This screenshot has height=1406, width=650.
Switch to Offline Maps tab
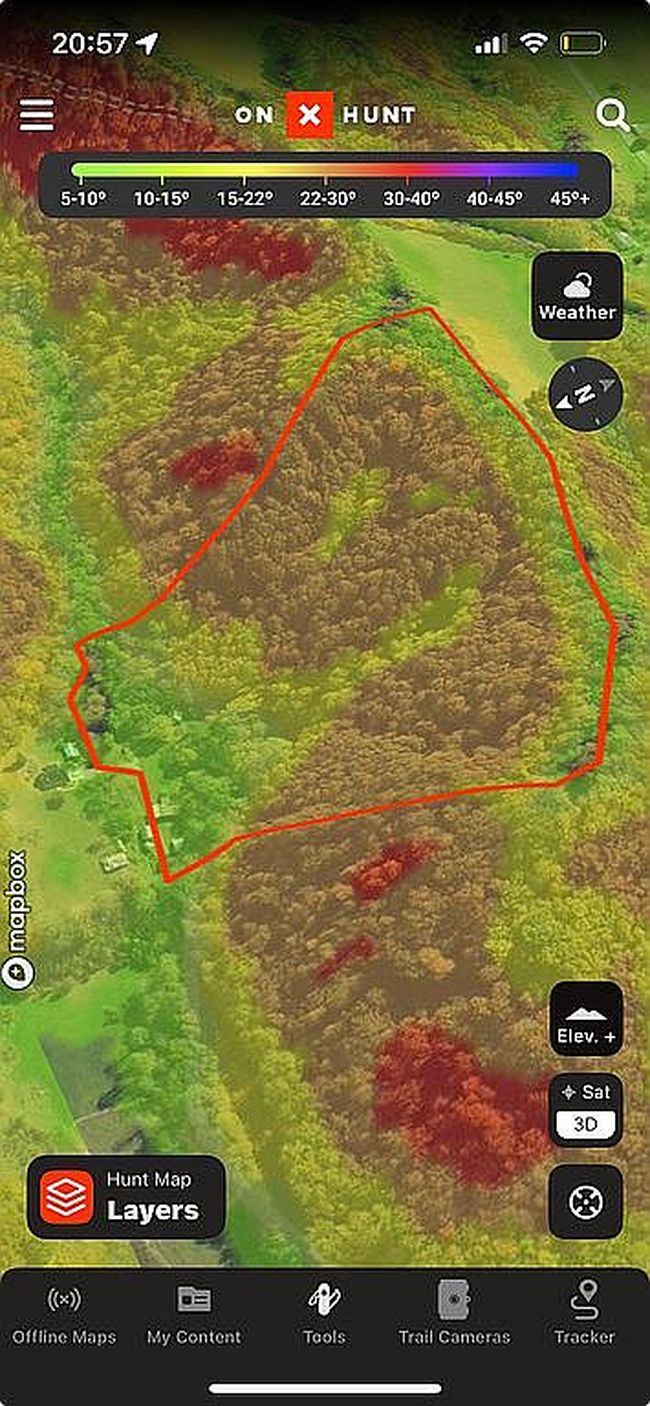(64, 1314)
